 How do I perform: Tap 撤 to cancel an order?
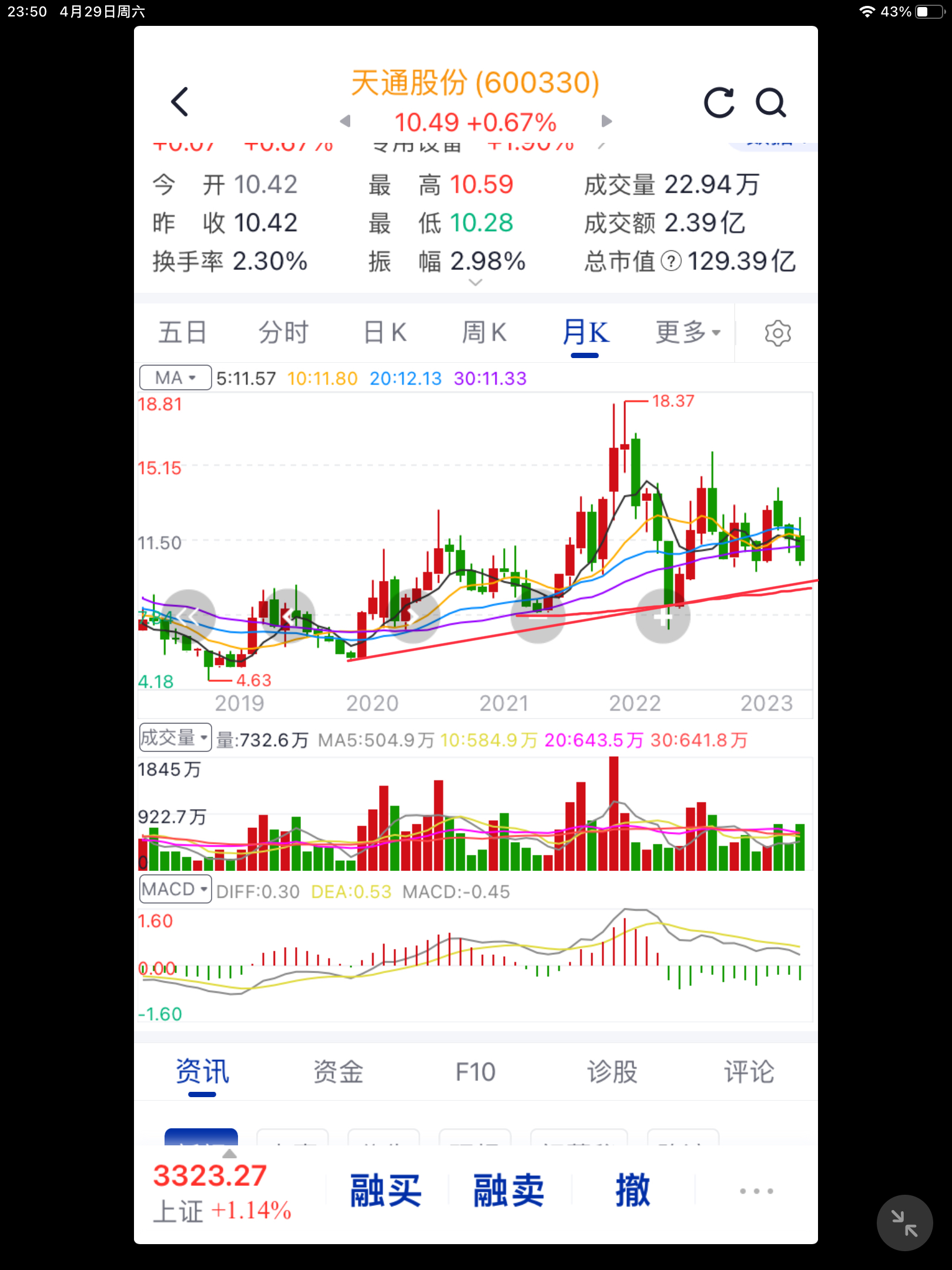633,1191
